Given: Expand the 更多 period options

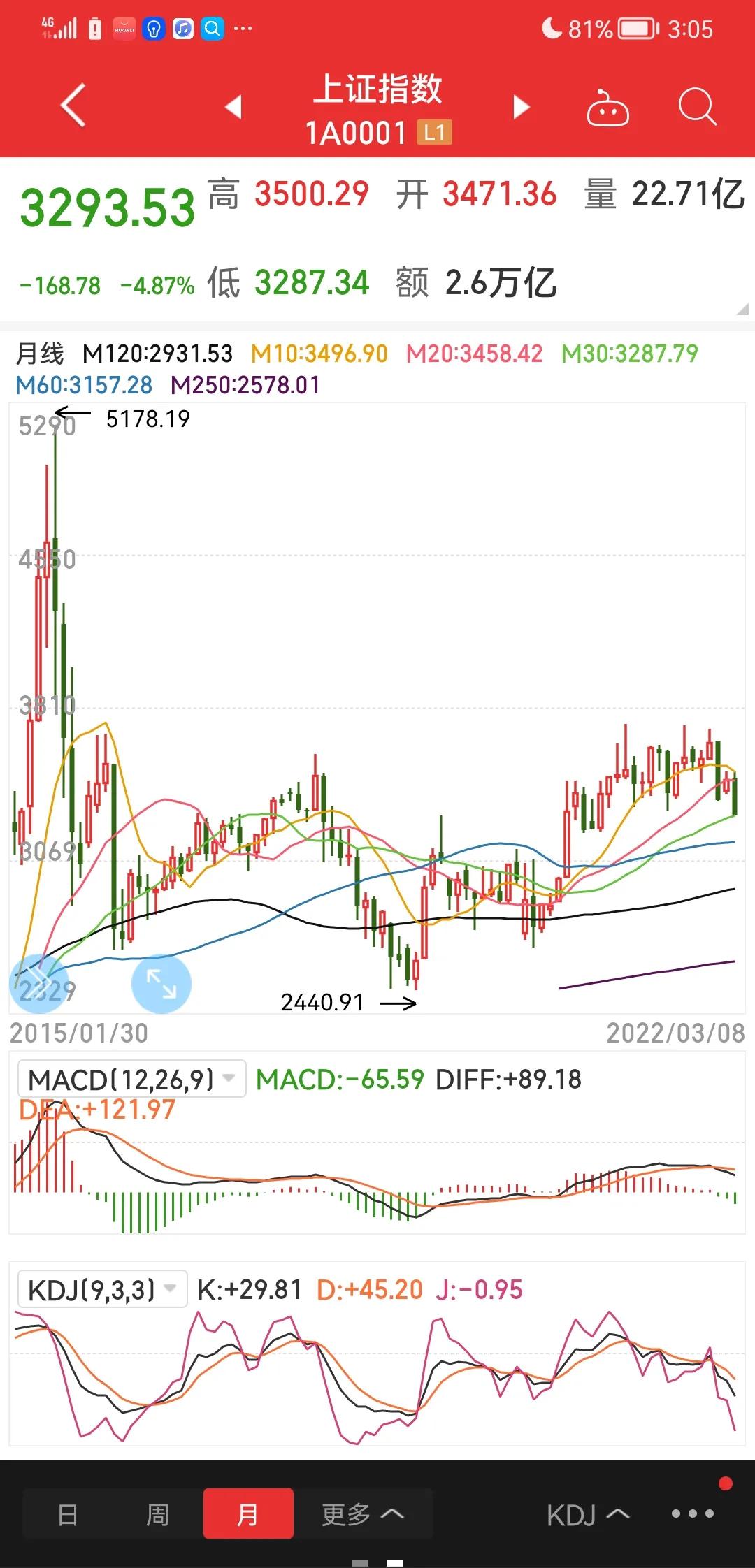Looking at the screenshot, I should (x=362, y=1514).
